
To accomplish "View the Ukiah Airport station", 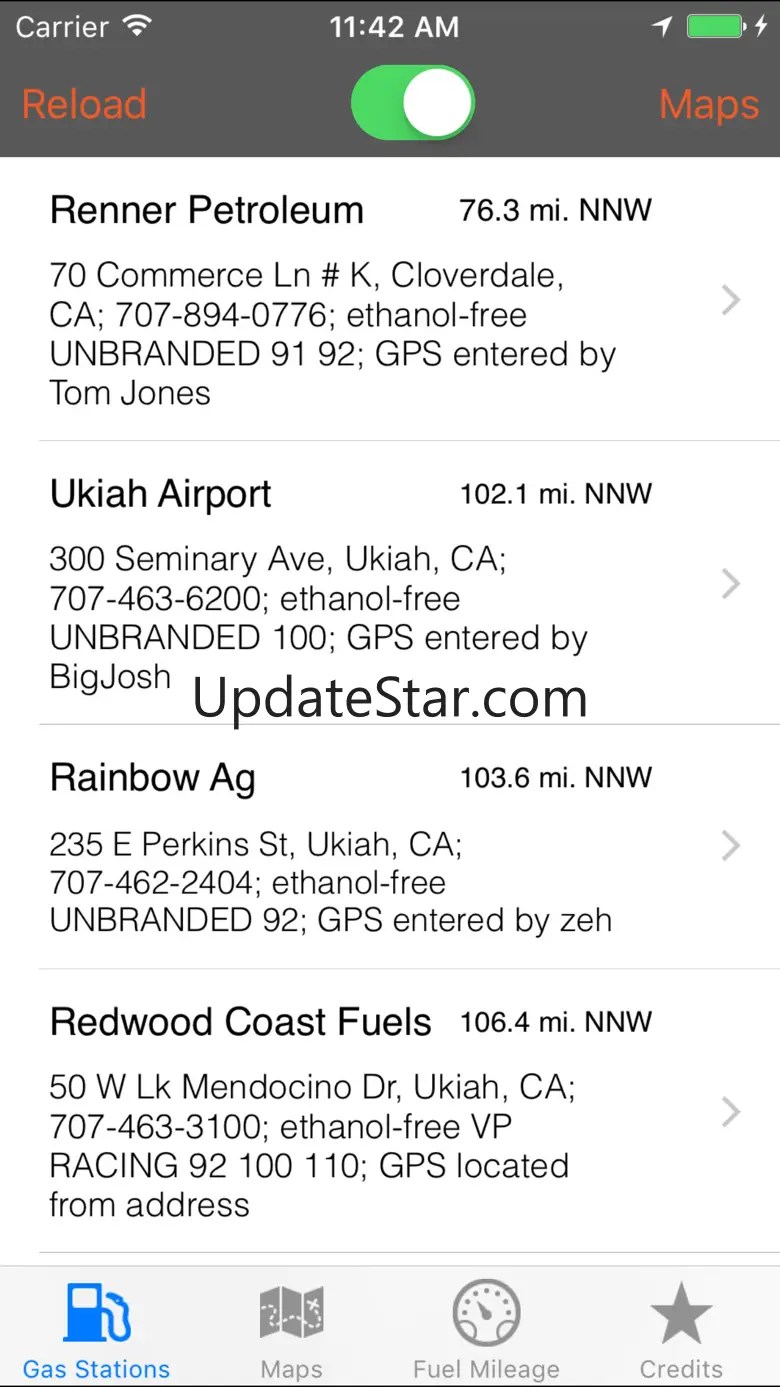I will point(390,583).
